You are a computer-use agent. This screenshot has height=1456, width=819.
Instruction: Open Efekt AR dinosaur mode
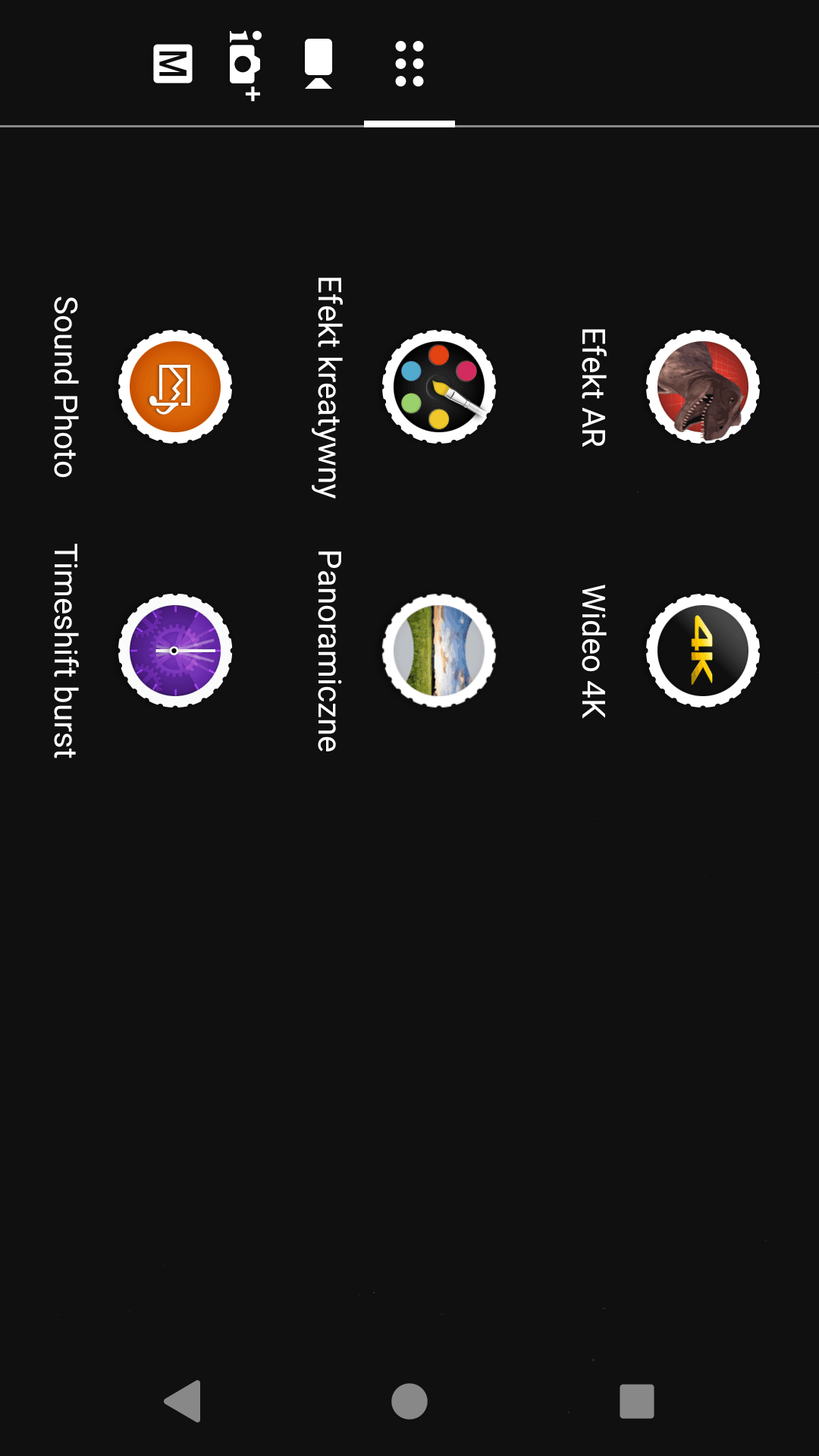point(703,387)
